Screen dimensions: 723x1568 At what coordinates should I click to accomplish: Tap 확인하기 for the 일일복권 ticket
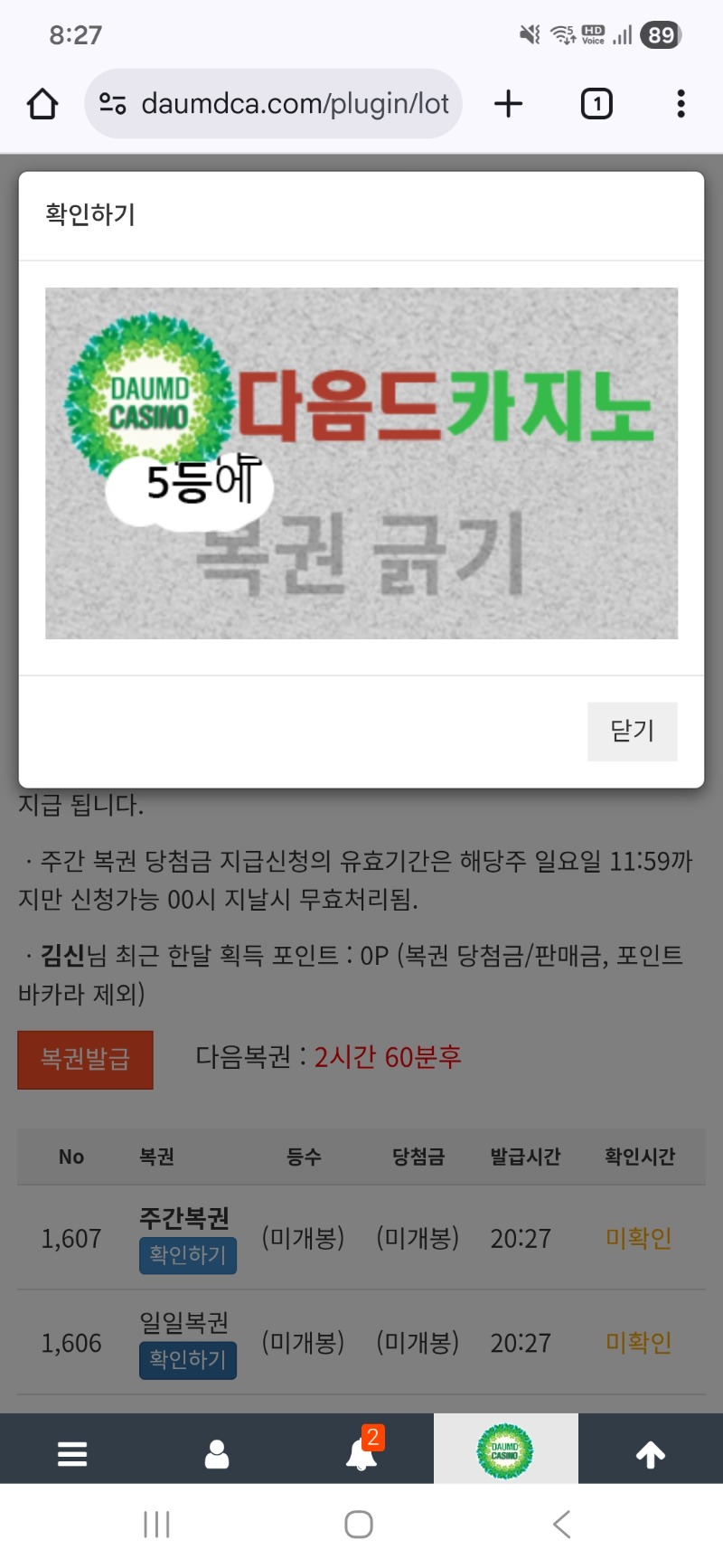pos(188,1360)
